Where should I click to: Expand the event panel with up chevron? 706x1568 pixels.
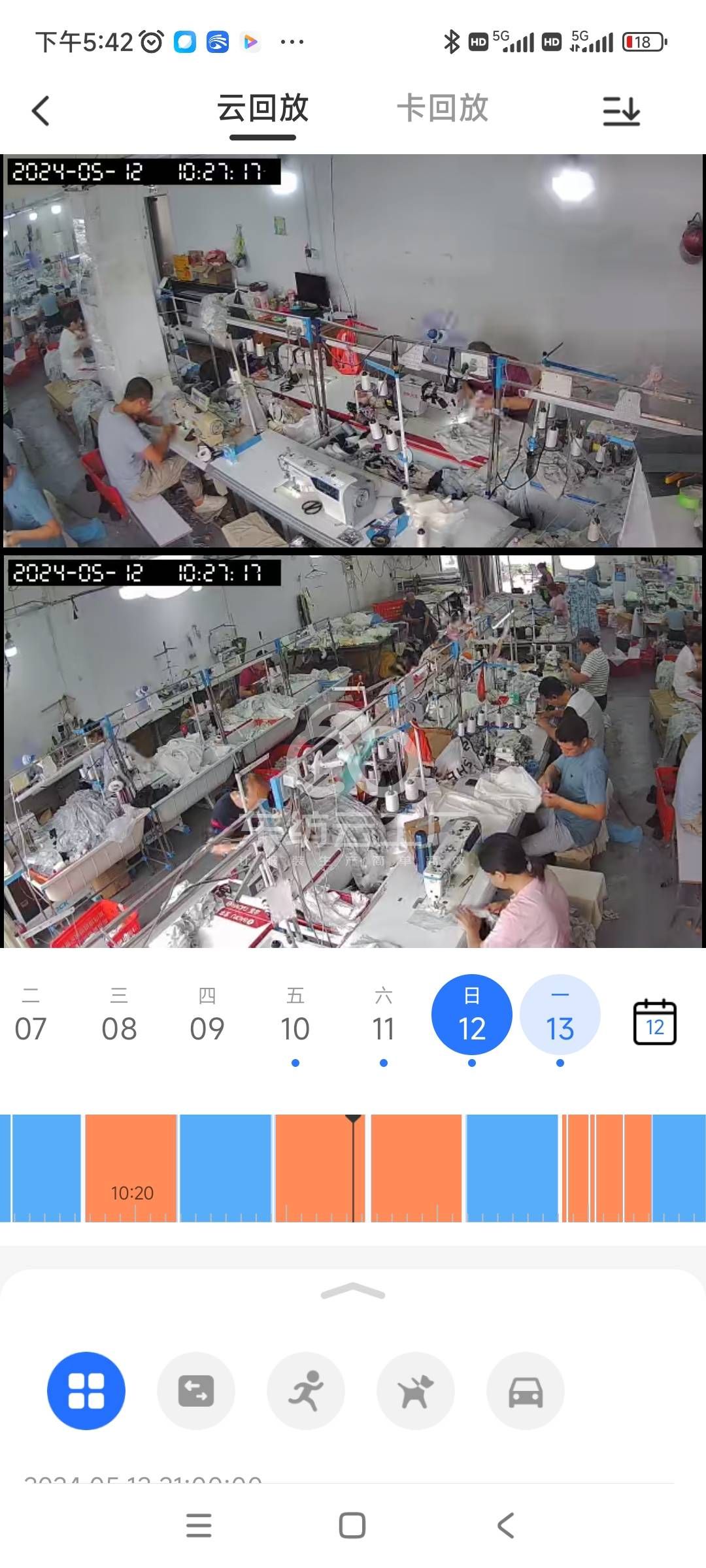point(353,1291)
